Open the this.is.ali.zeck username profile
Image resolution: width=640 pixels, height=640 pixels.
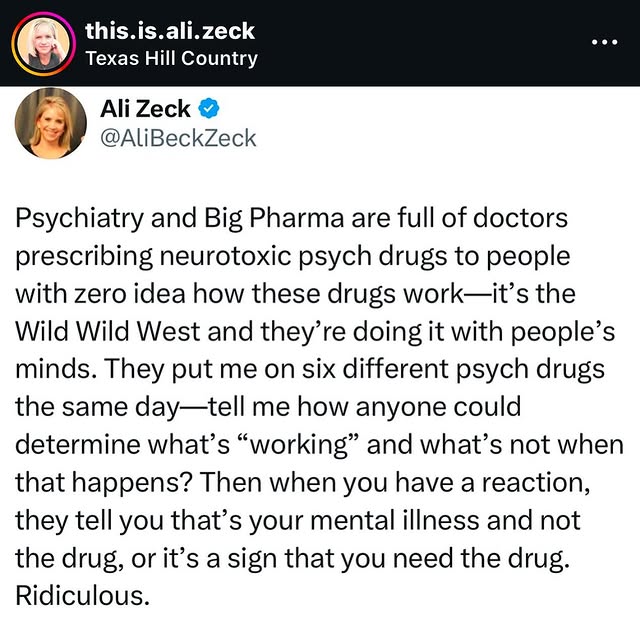click(170, 31)
